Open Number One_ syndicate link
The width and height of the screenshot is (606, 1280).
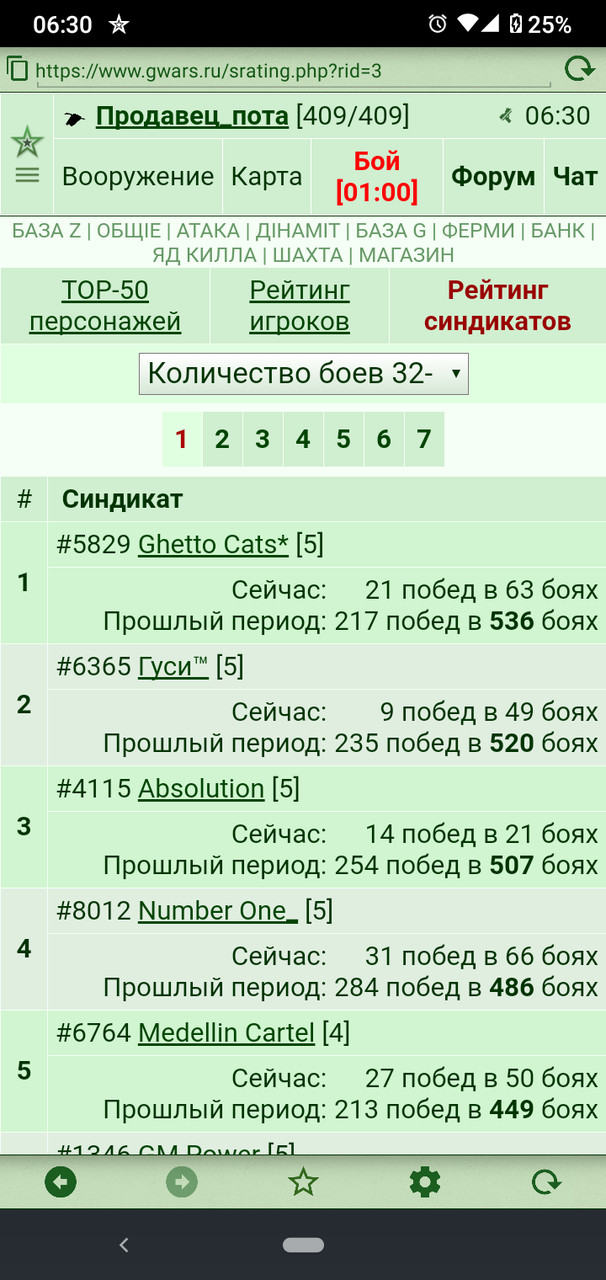click(218, 911)
